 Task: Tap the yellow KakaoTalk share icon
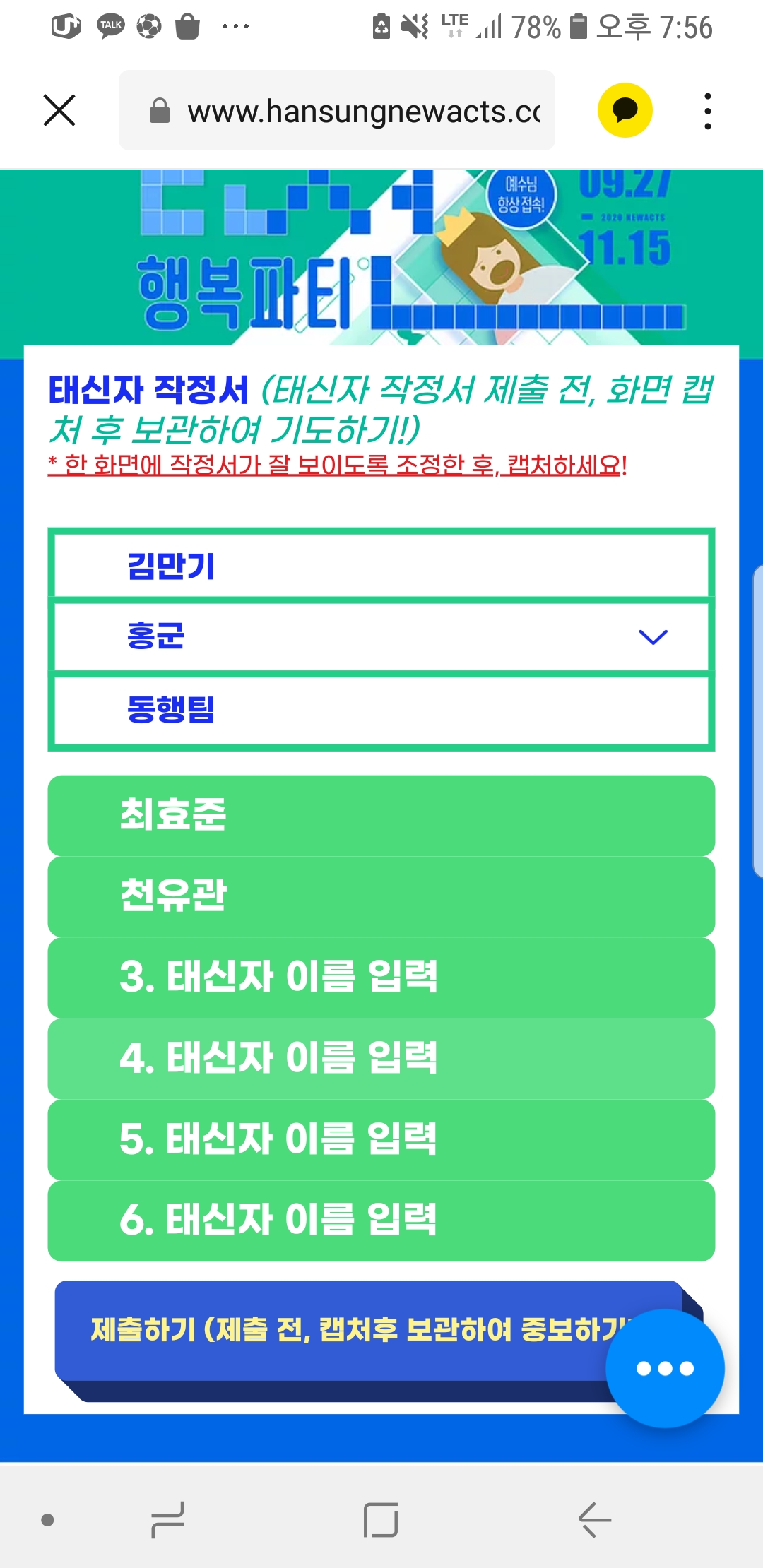click(625, 111)
